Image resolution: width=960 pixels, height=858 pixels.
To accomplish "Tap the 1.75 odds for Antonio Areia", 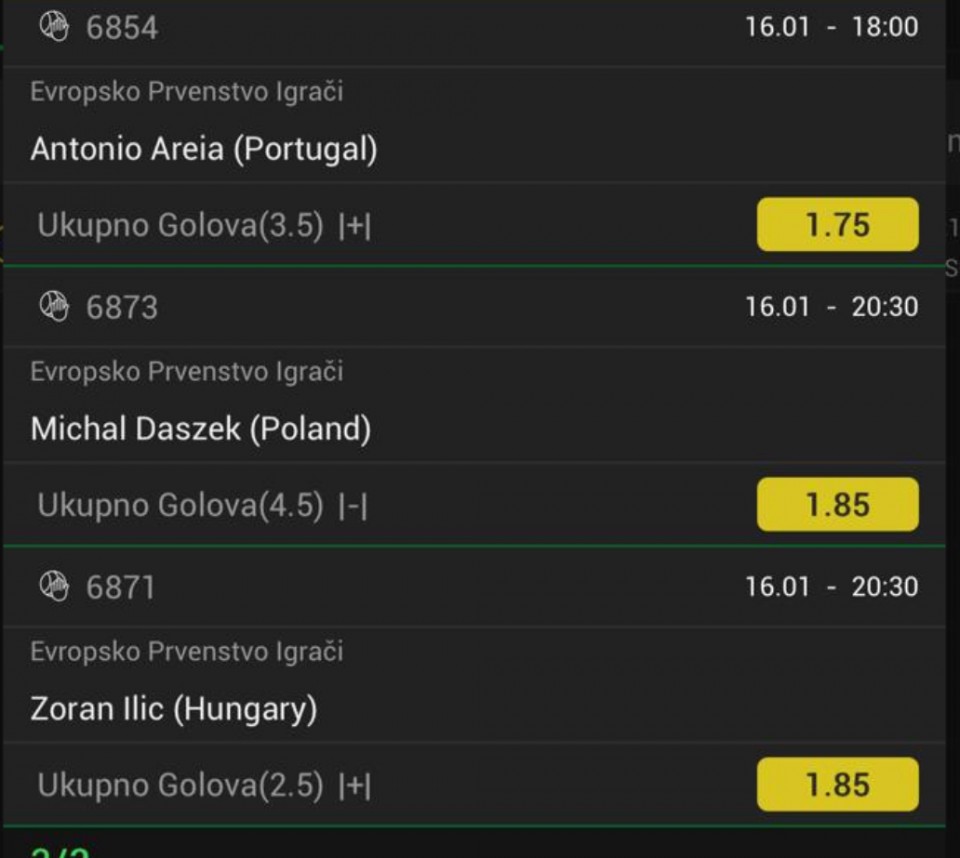I will click(x=837, y=225).
